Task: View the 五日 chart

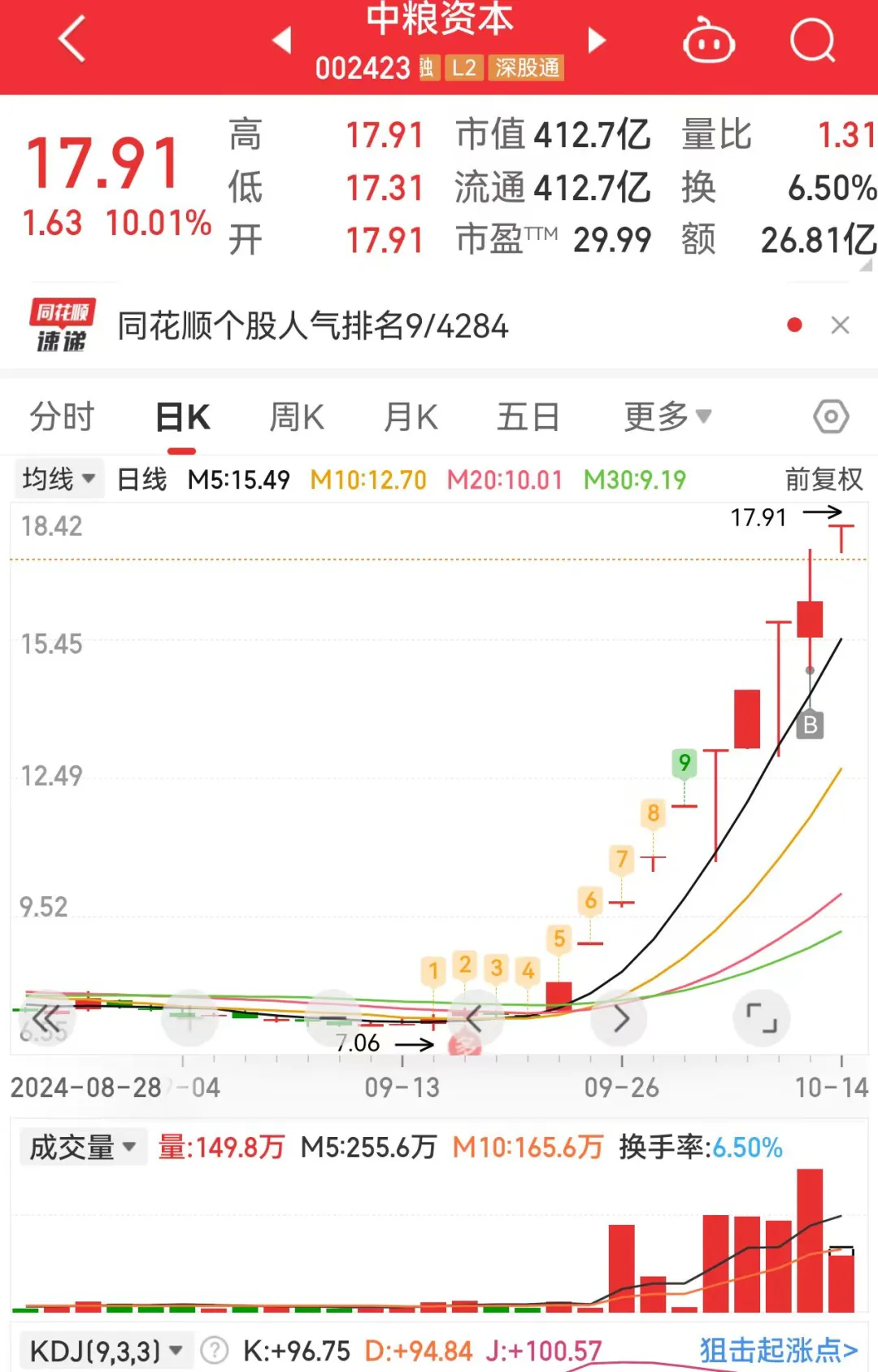Action: pyautogui.click(x=528, y=417)
